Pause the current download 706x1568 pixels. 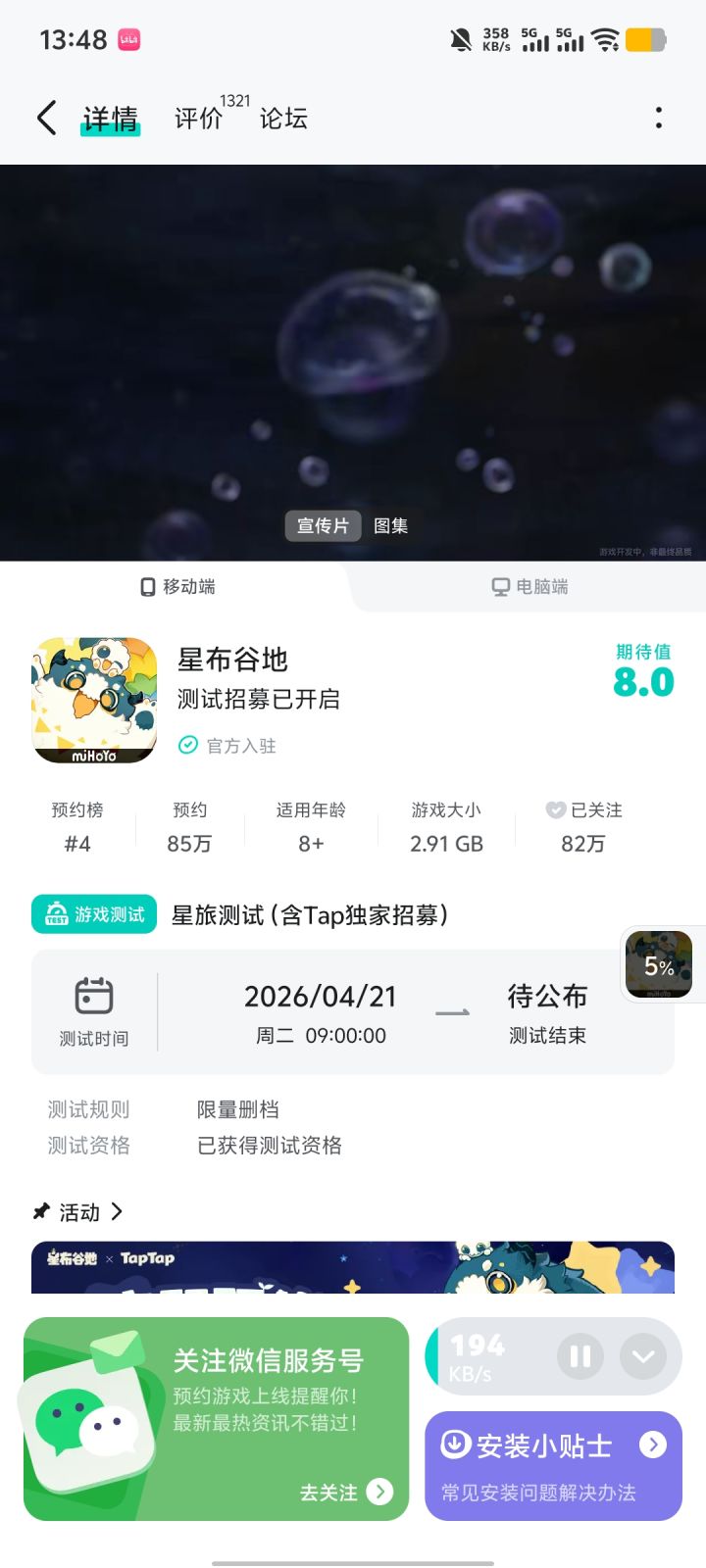(x=580, y=1355)
